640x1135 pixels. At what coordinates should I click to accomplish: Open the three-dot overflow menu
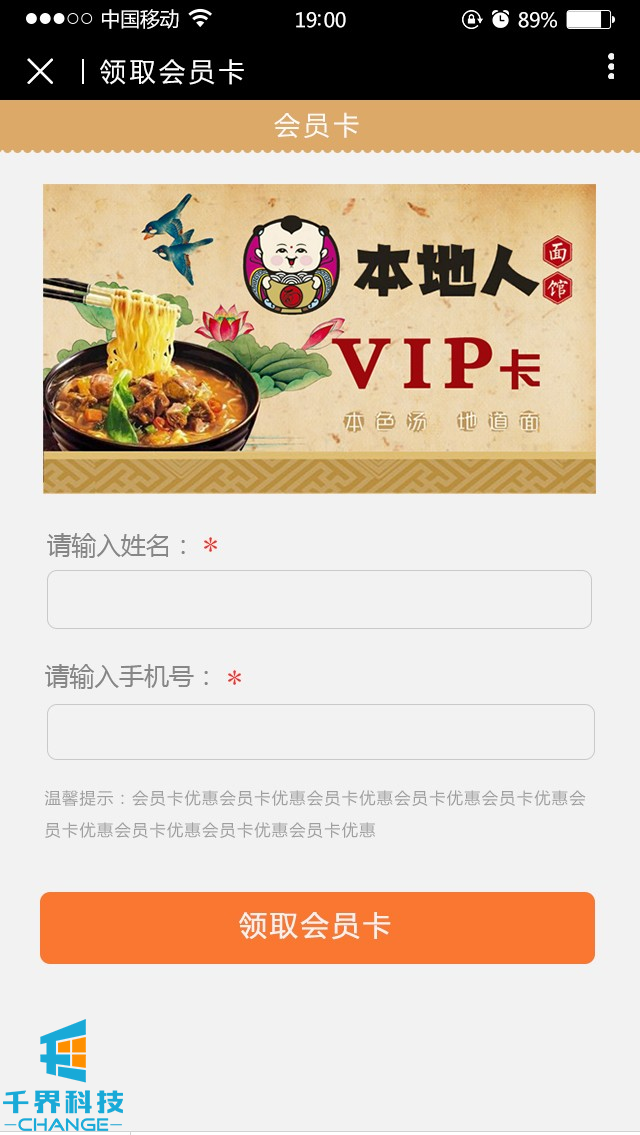[x=610, y=67]
